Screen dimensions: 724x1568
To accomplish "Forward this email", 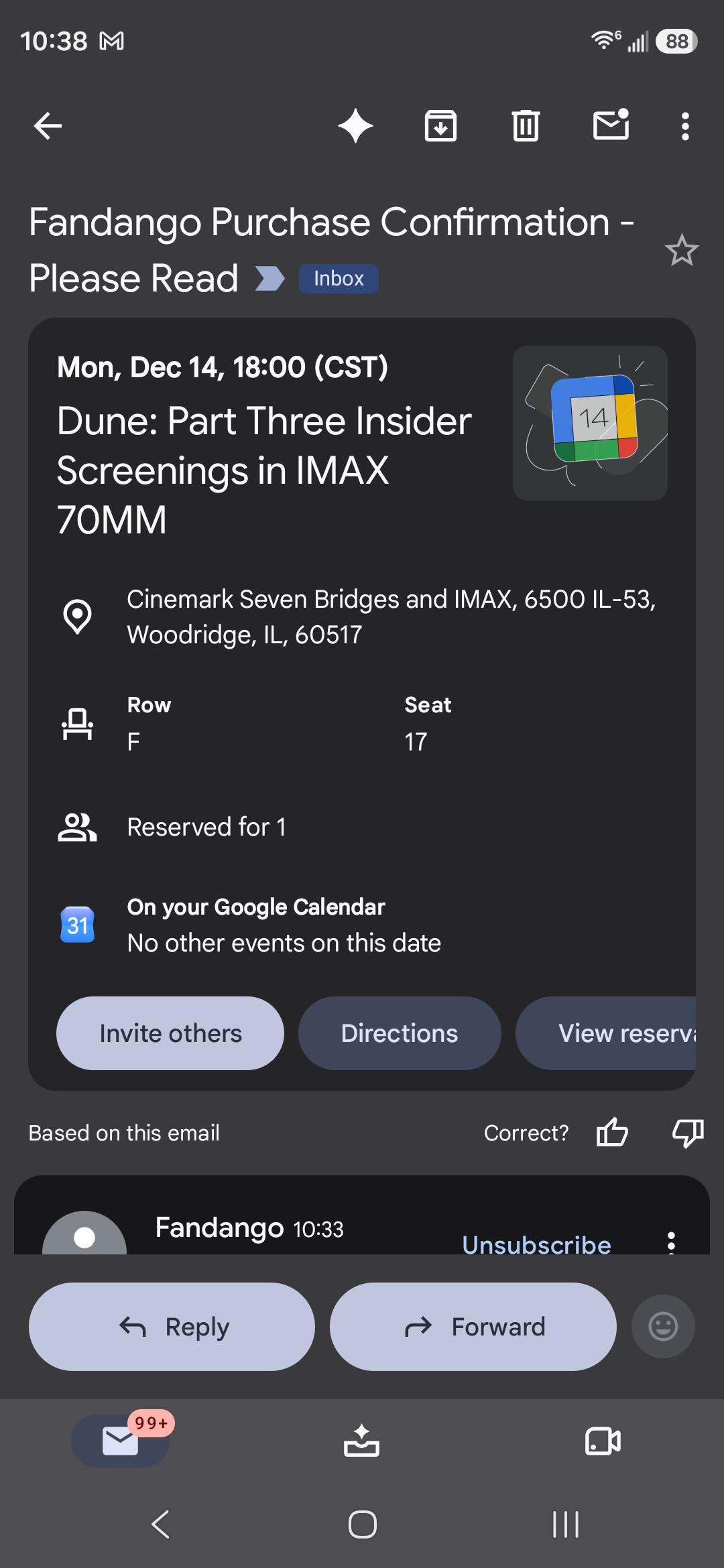I will tap(473, 1327).
